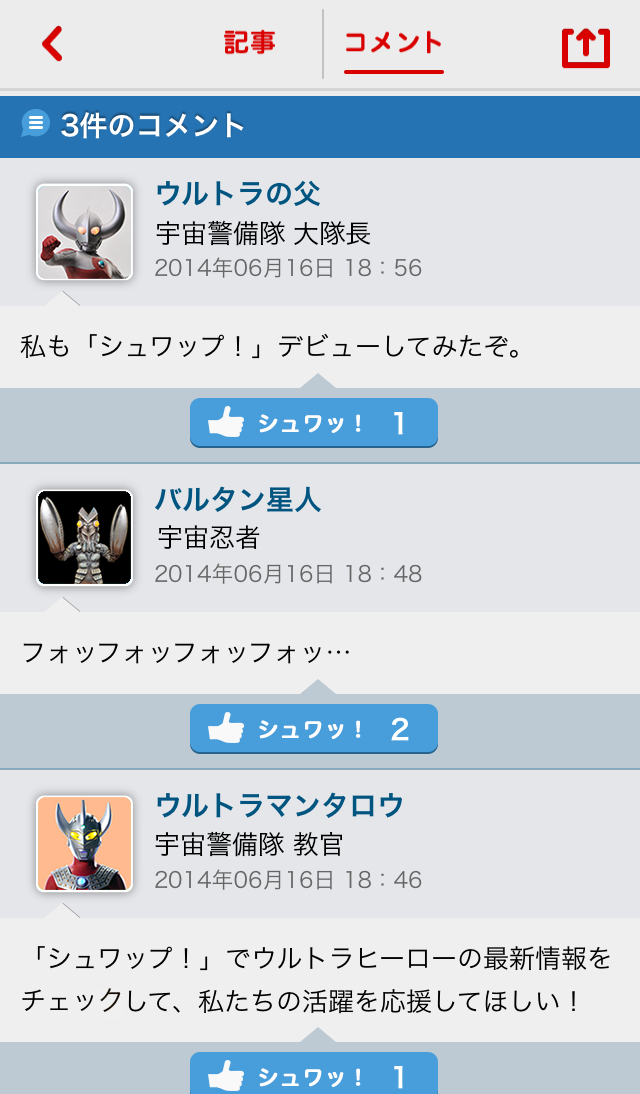Go back using the red arrow
Viewport: 640px width, 1094px height.
(x=53, y=44)
